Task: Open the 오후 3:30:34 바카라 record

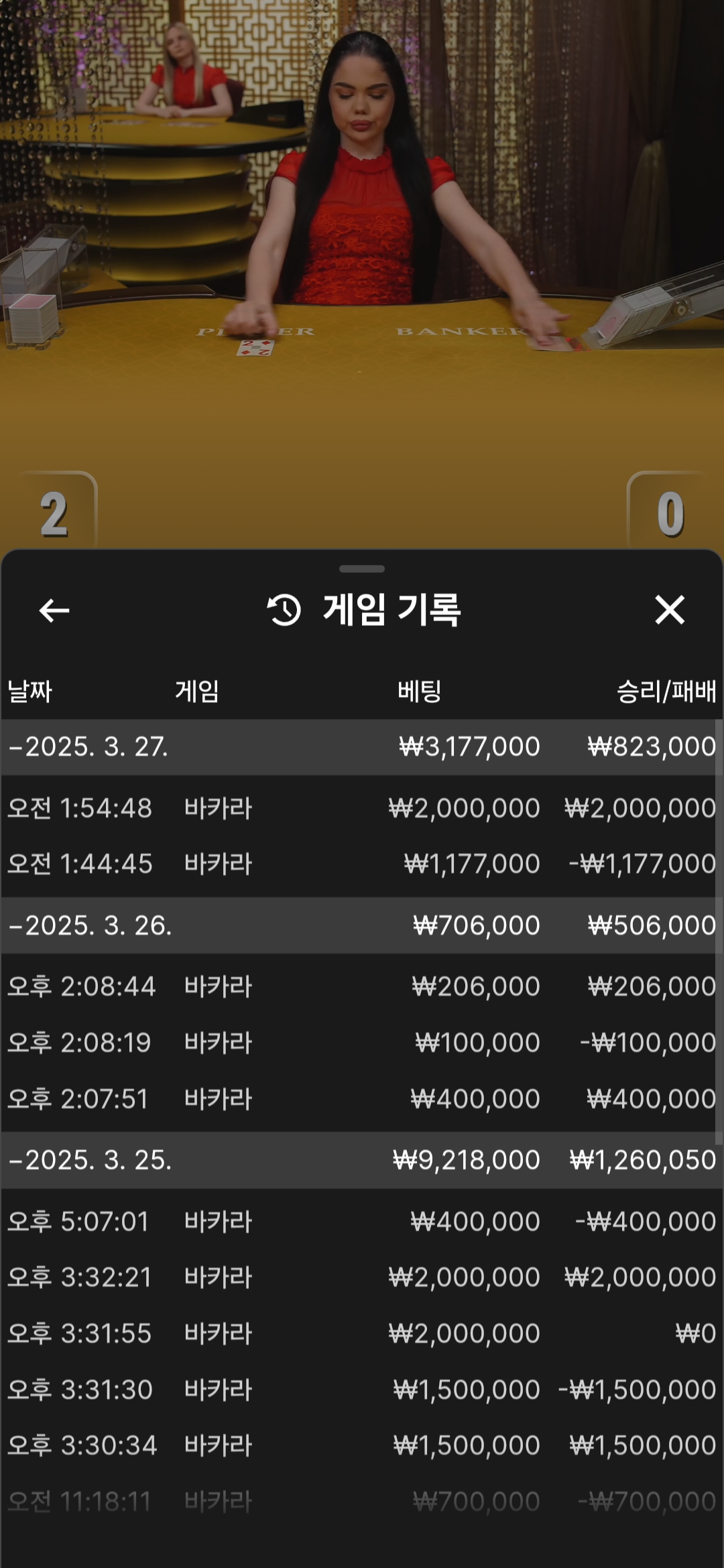Action: coord(362,1445)
